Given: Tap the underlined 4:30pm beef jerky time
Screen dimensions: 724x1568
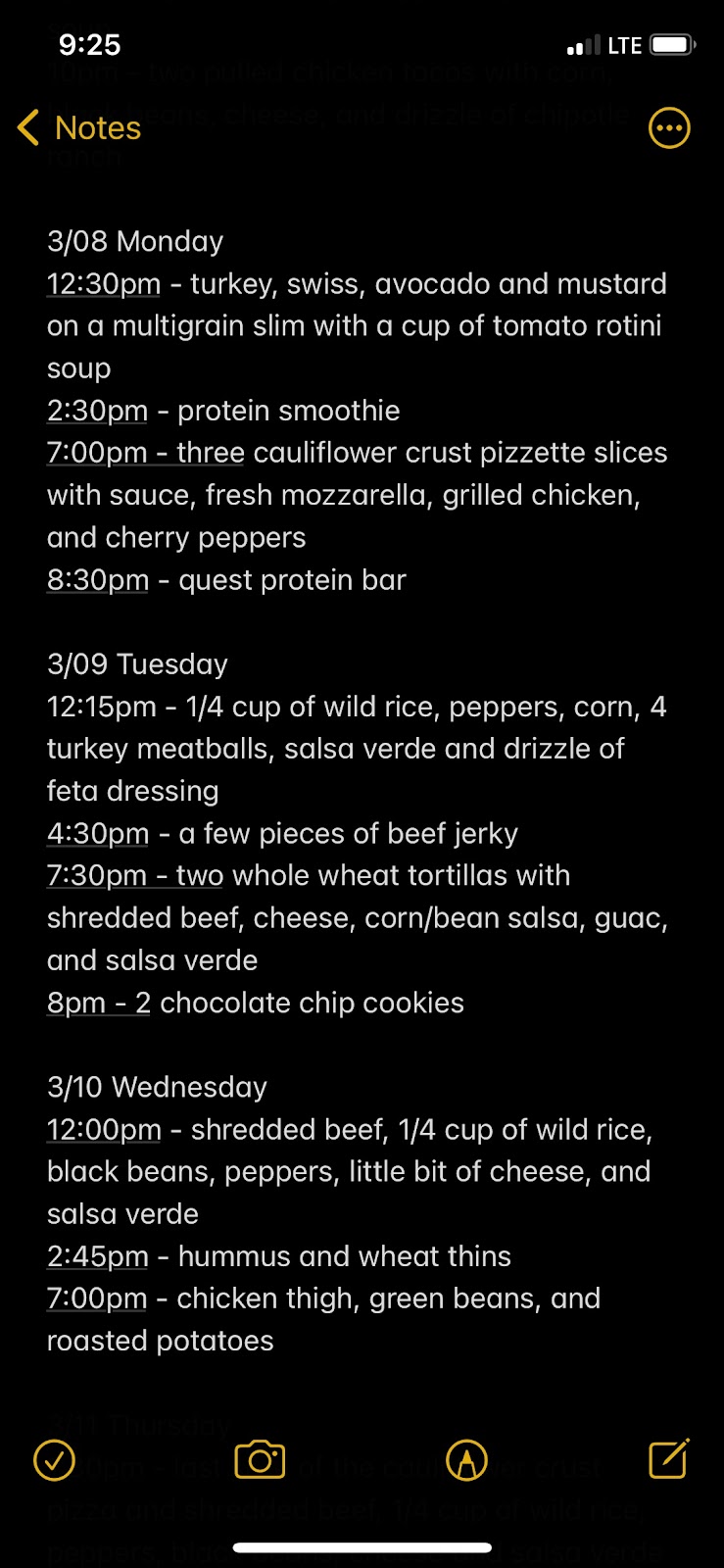Looking at the screenshot, I should pos(98,834).
